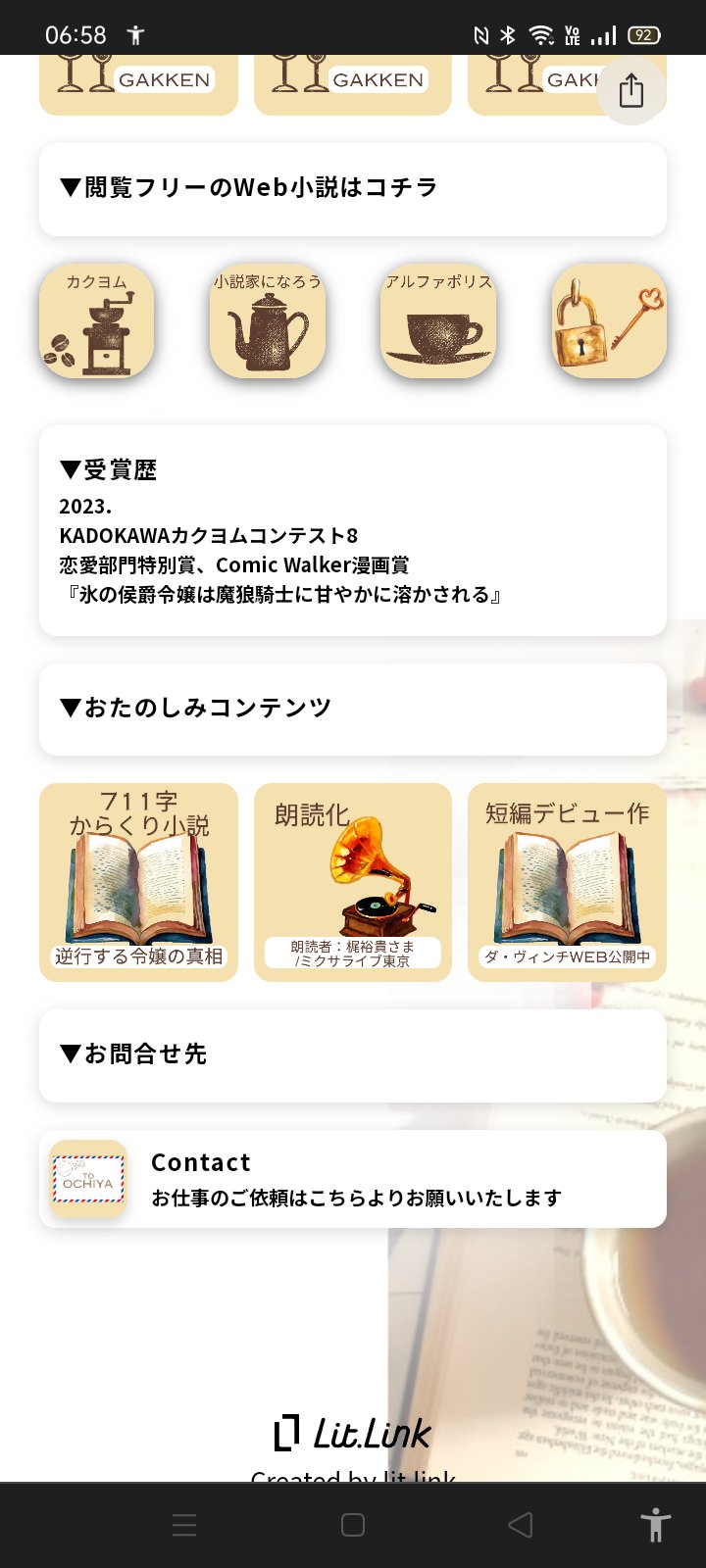Go to the home screen
Viewport: 706px width, 1568px height.
(353, 1525)
